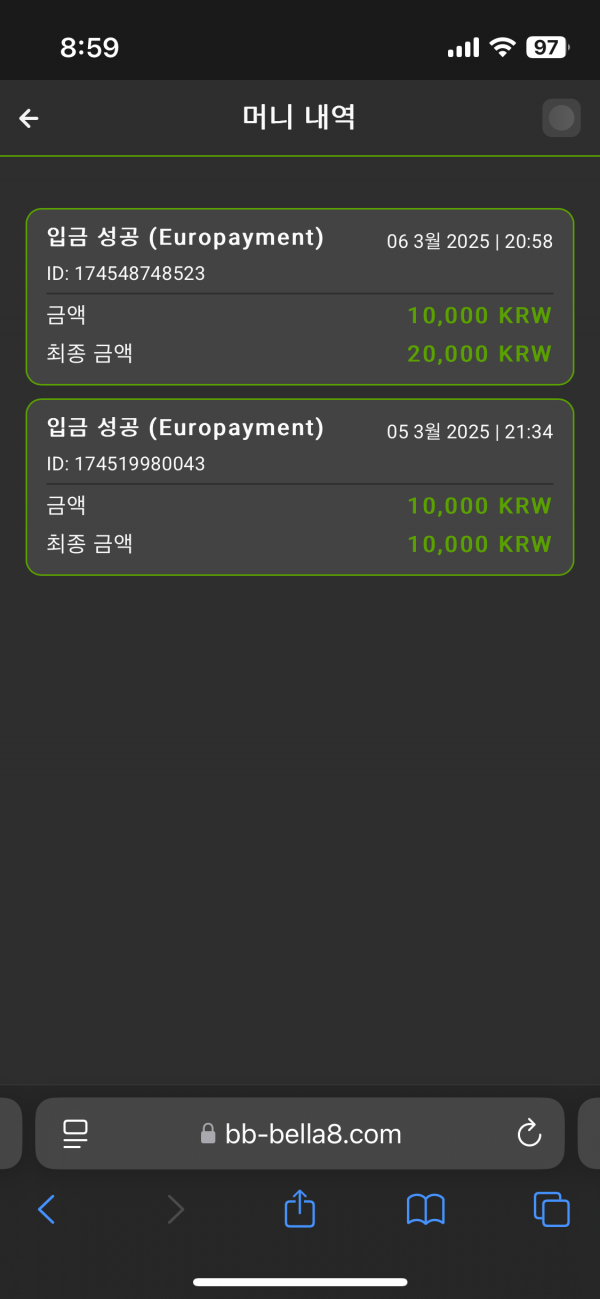Open Safari bookmarks

coord(426,1210)
